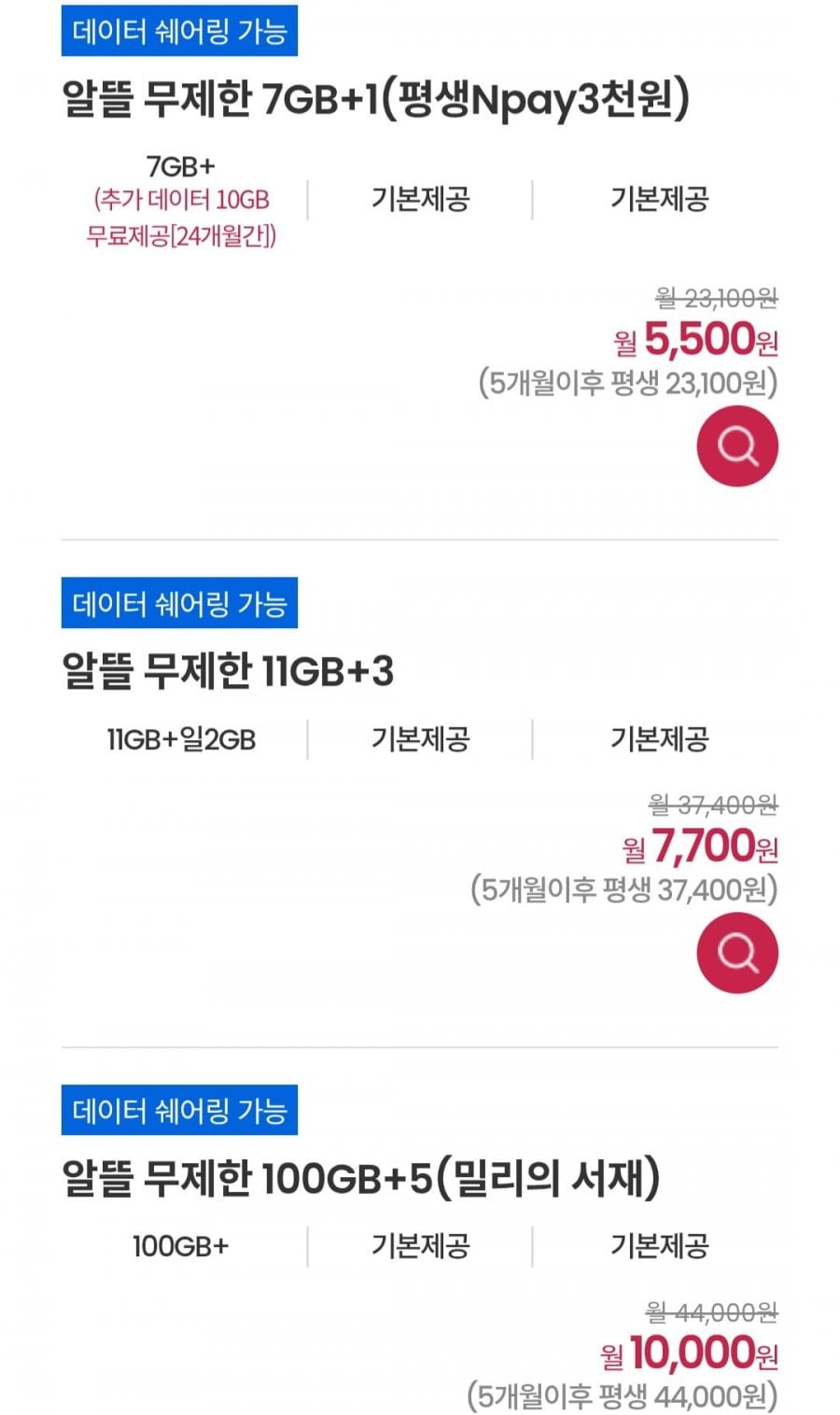Select the 알뜰 무제한 11GB+3 plan

point(228,671)
